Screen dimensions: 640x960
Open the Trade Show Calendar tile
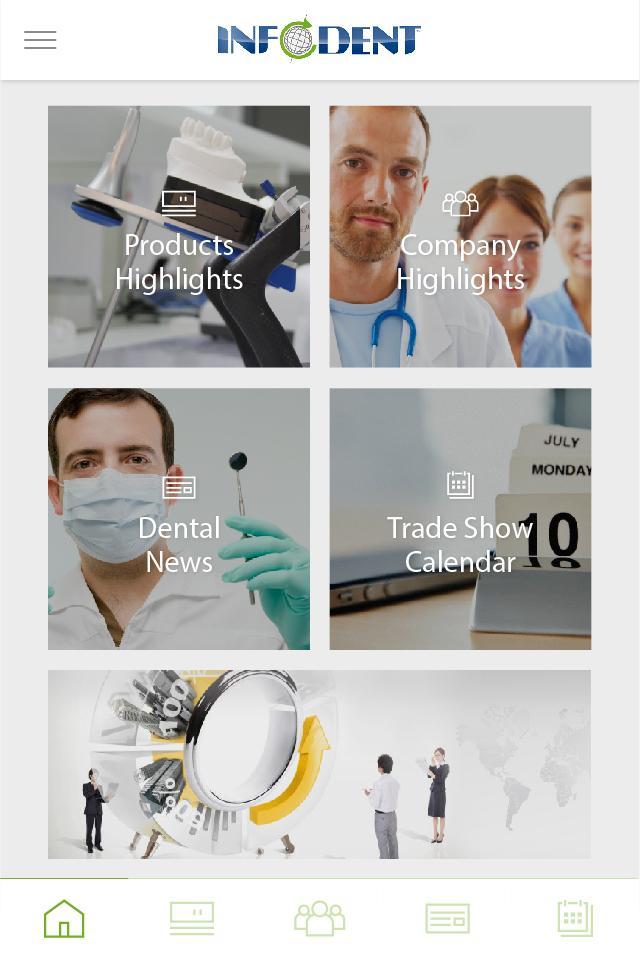[x=460, y=519]
